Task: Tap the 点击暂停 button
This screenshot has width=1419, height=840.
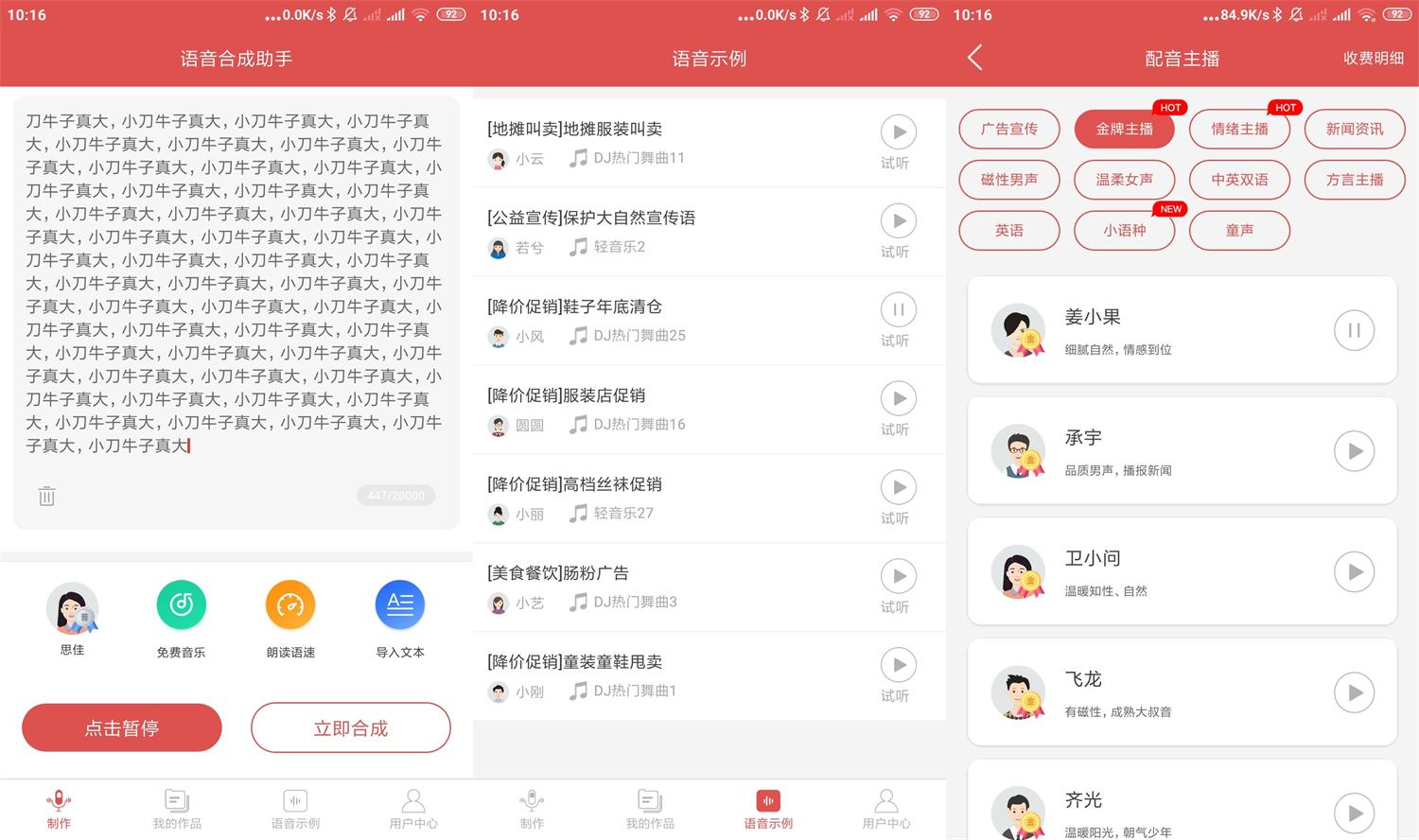Action: point(122,727)
